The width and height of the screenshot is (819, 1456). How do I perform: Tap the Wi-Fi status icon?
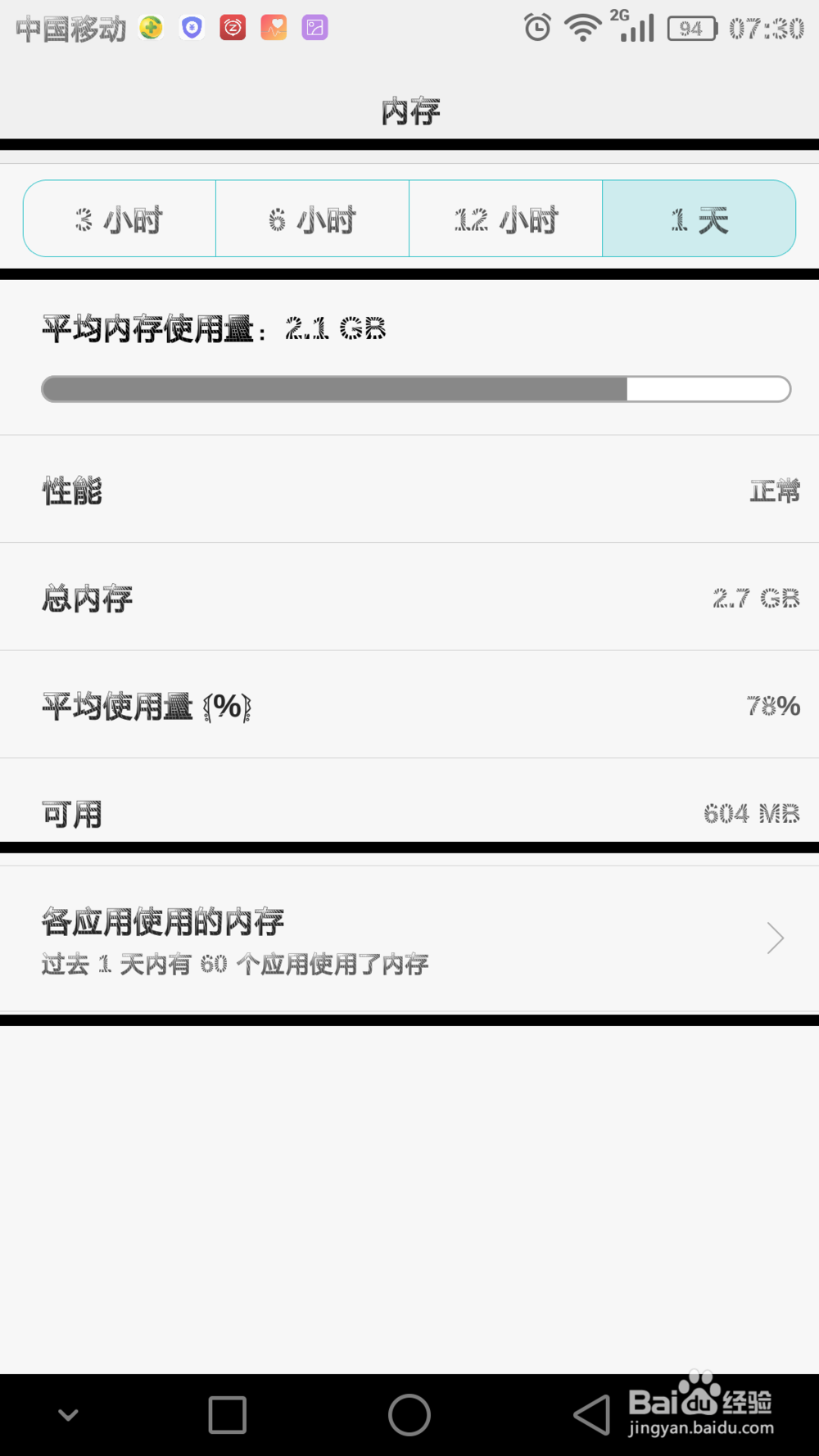[582, 27]
